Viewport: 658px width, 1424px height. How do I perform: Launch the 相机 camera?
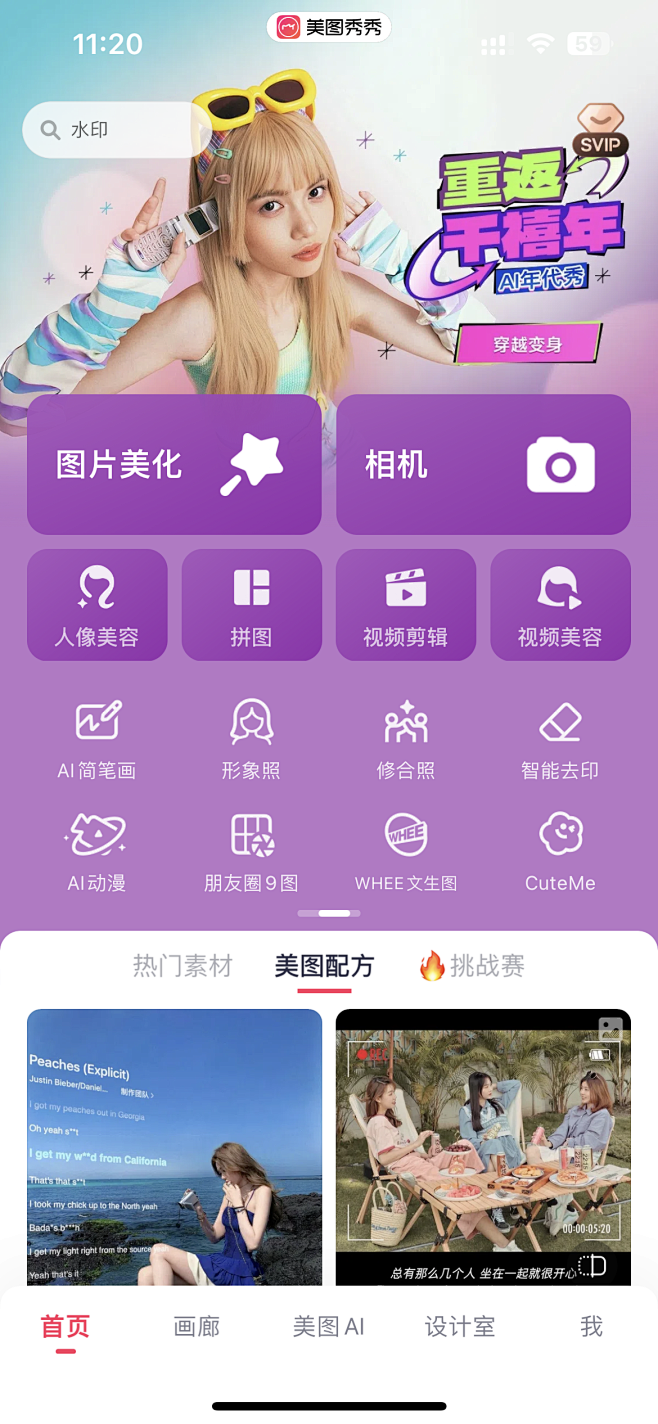pyautogui.click(x=483, y=465)
